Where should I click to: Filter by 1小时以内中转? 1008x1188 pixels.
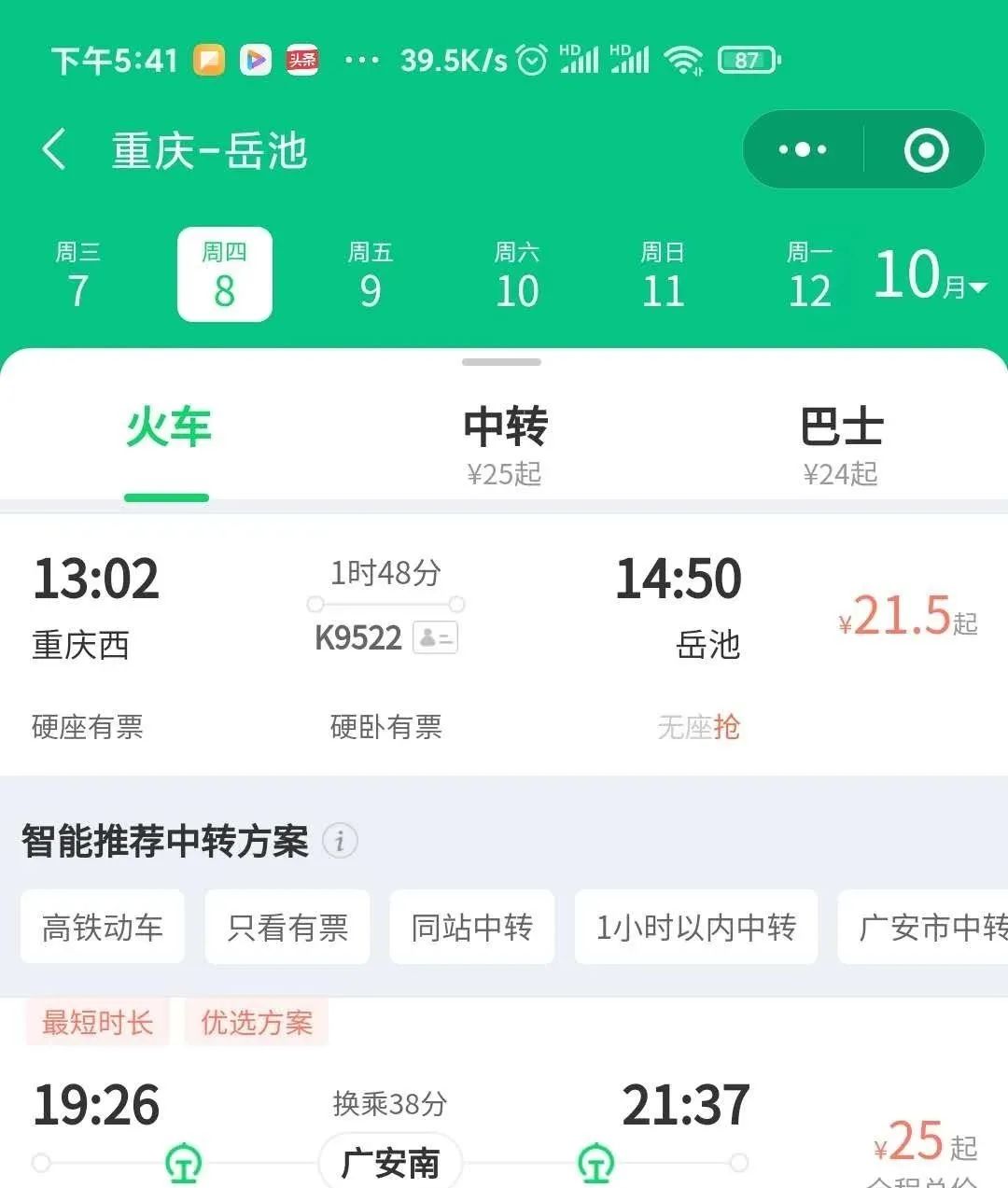coord(695,927)
